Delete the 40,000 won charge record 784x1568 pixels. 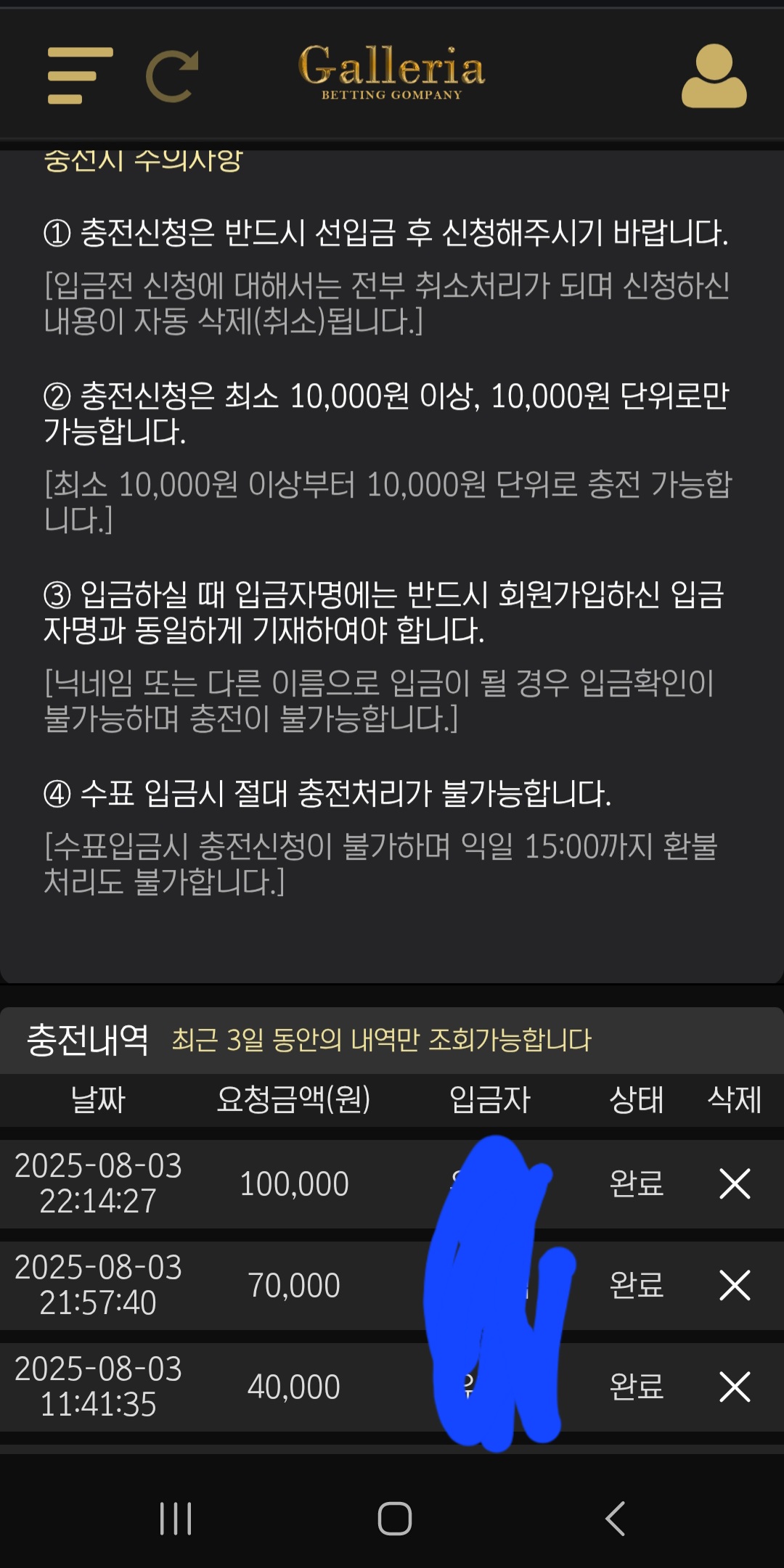click(x=734, y=1387)
